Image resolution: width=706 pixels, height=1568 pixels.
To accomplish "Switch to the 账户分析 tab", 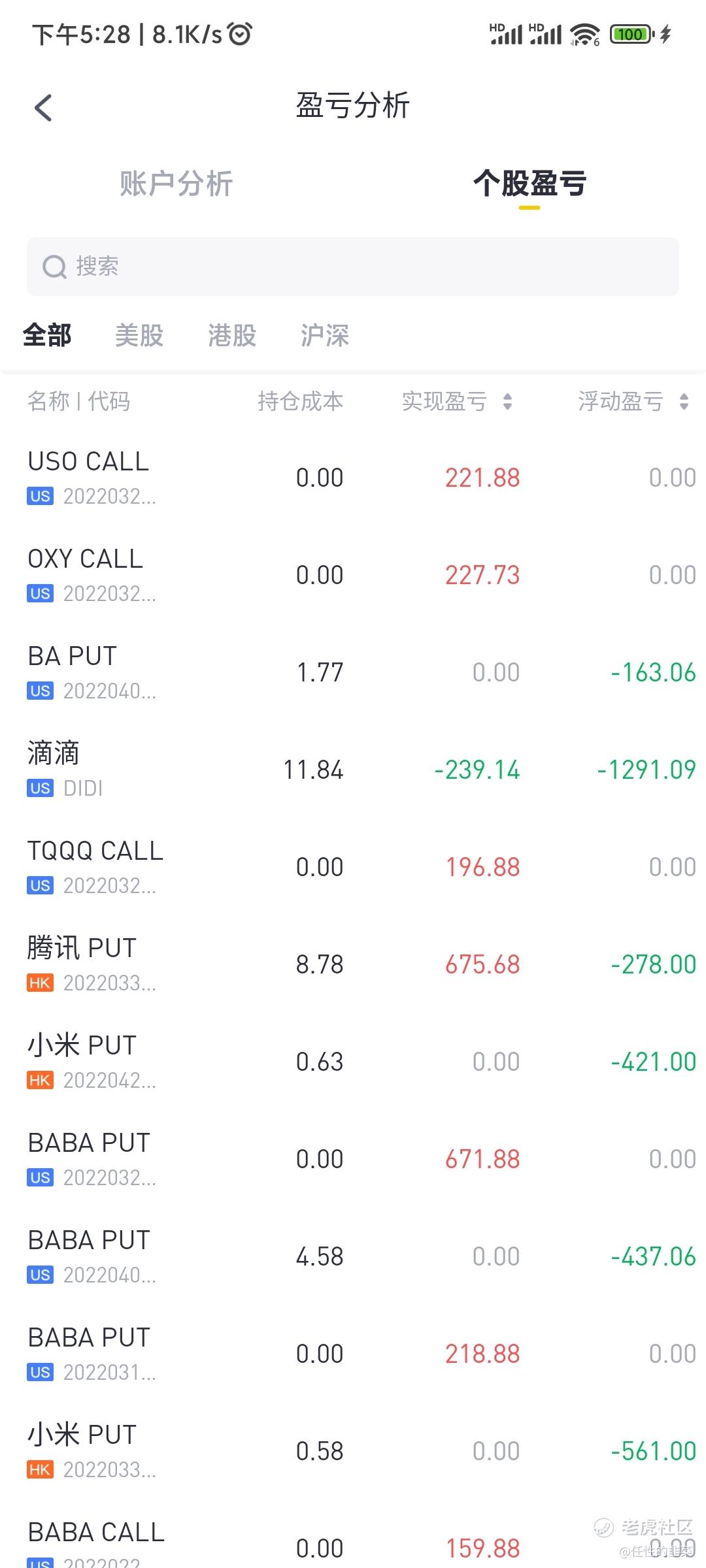I will (x=176, y=184).
